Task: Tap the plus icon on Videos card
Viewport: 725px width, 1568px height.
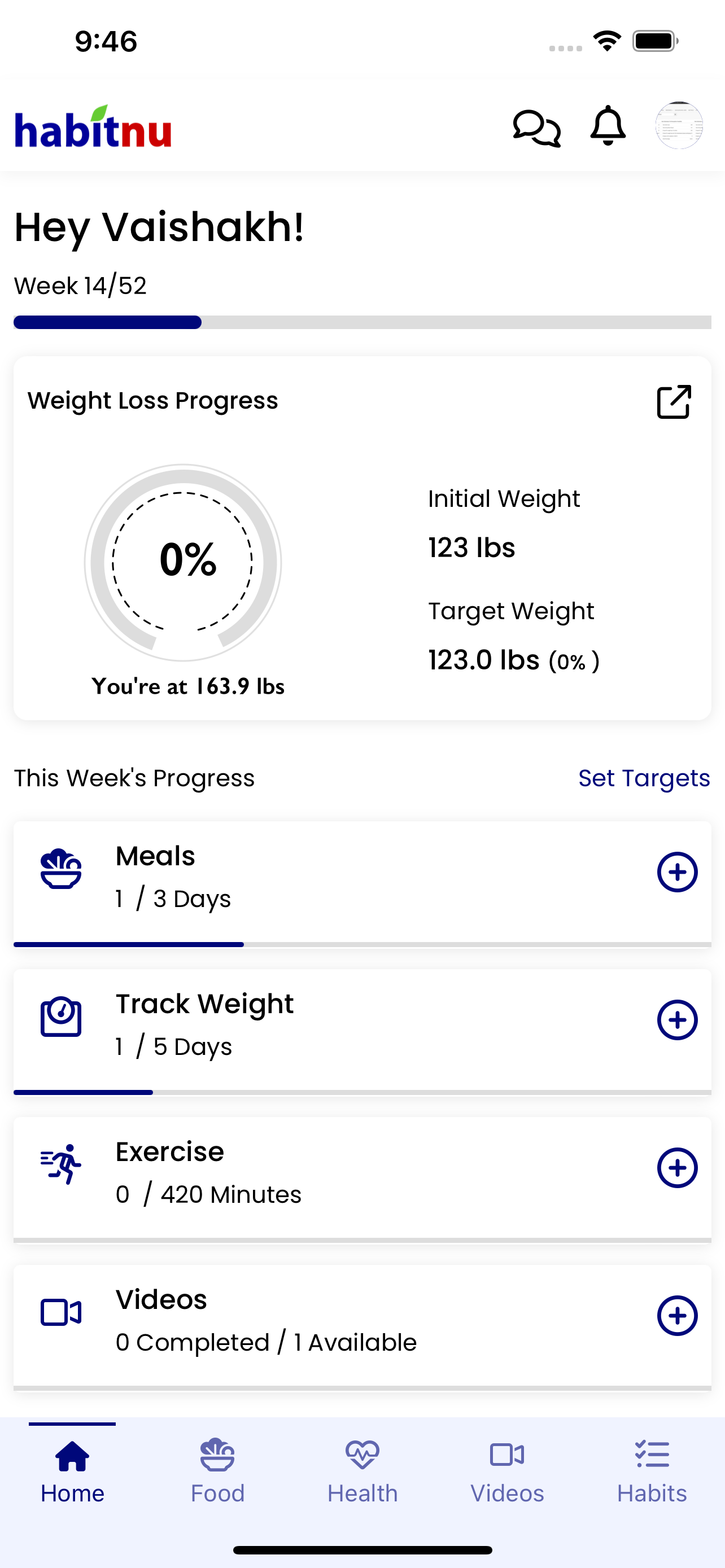Action: 677,1315
